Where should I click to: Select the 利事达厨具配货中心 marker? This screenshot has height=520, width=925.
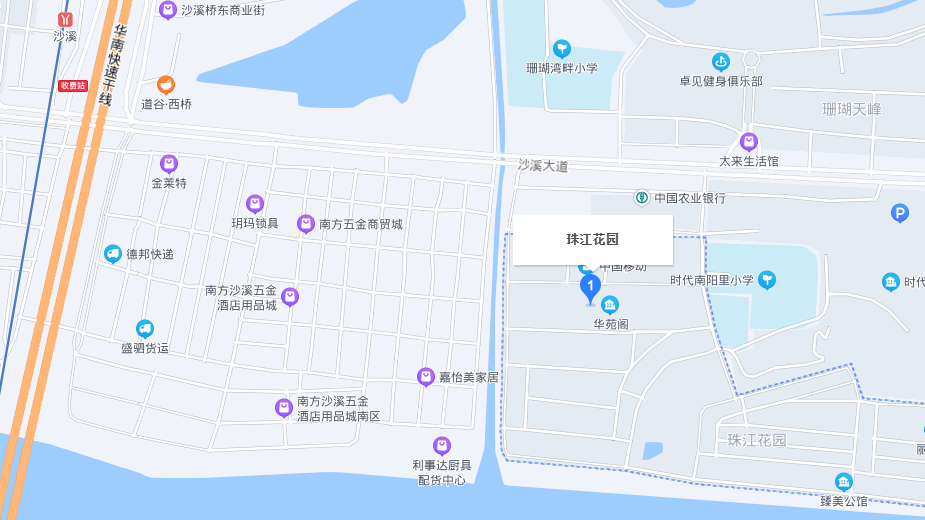click(442, 446)
